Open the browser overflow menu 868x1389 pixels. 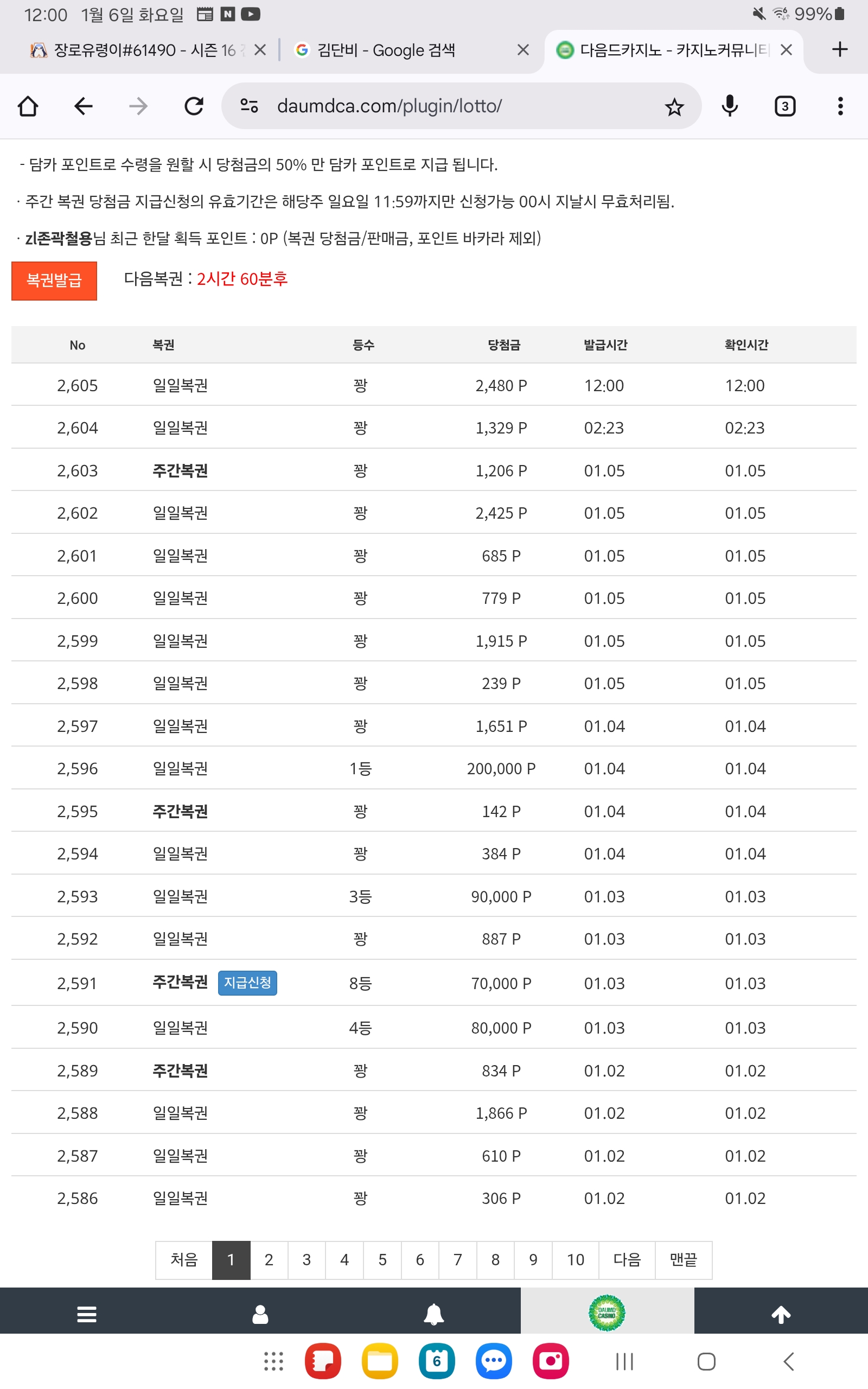(x=840, y=106)
